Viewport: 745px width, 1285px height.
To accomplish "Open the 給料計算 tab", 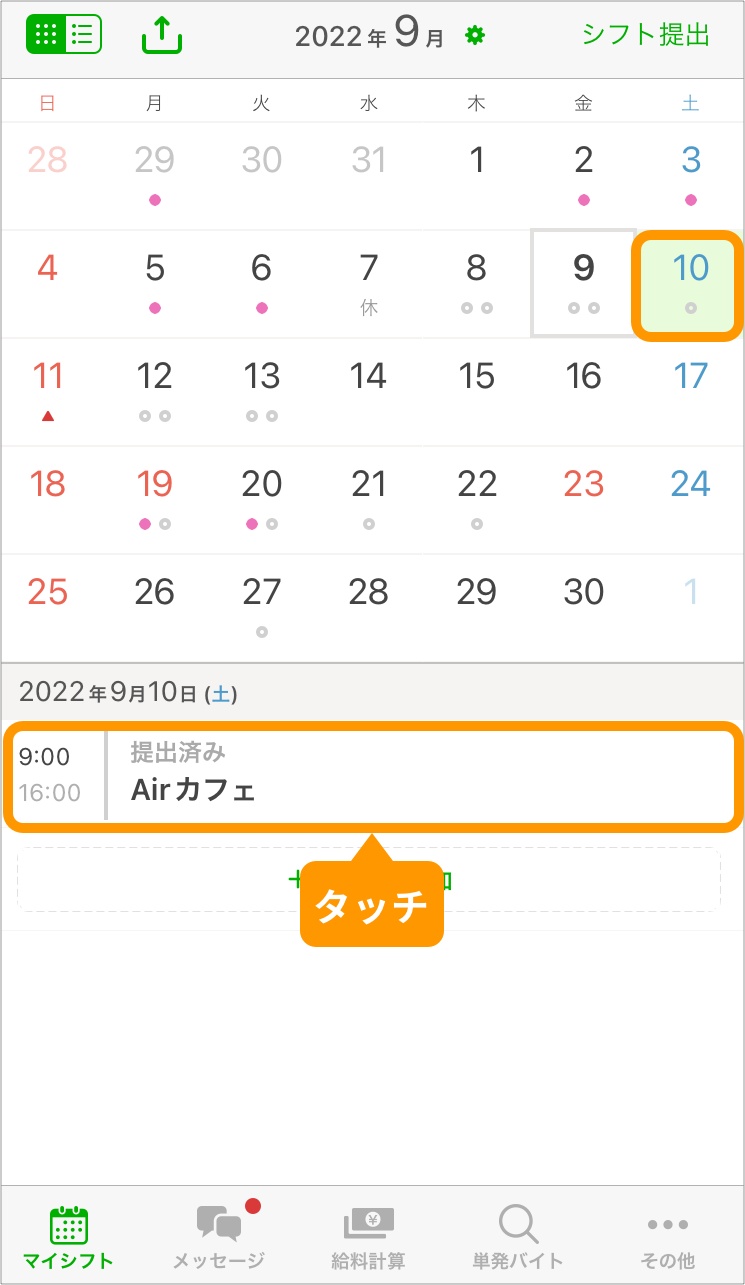I will (369, 1237).
